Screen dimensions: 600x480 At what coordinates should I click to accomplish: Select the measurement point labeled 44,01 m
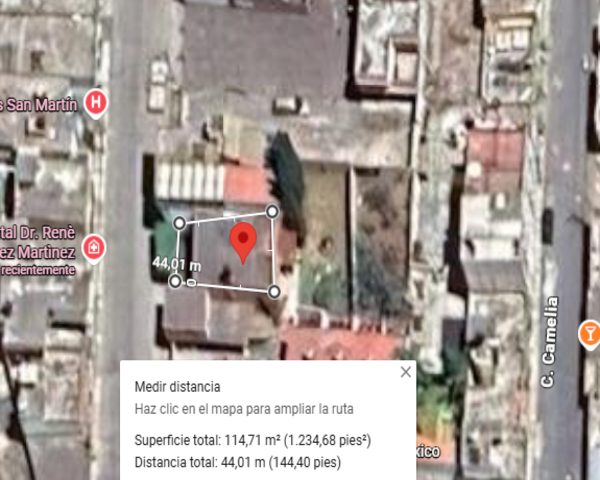[175, 281]
